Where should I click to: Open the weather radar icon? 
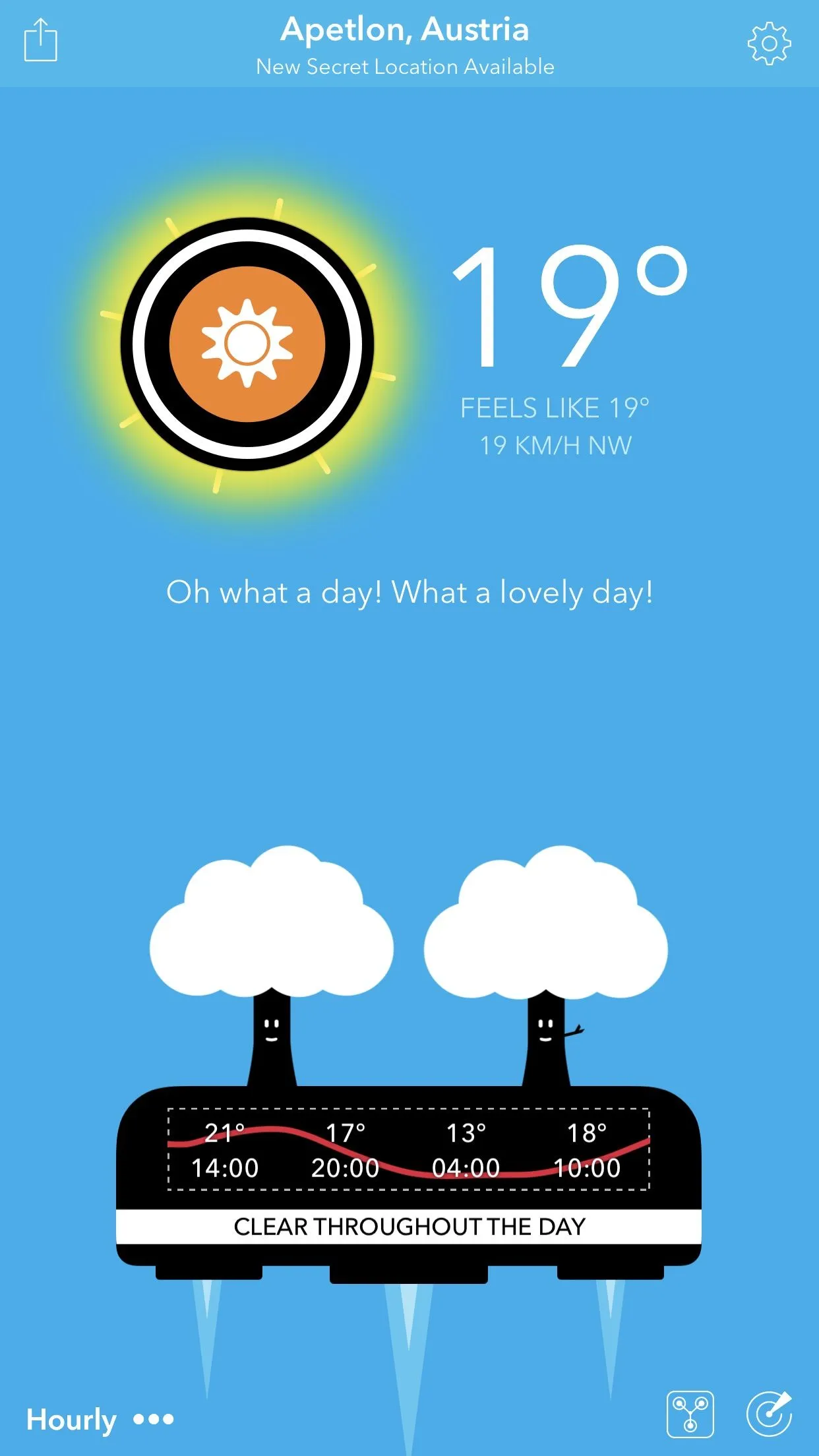769,1414
